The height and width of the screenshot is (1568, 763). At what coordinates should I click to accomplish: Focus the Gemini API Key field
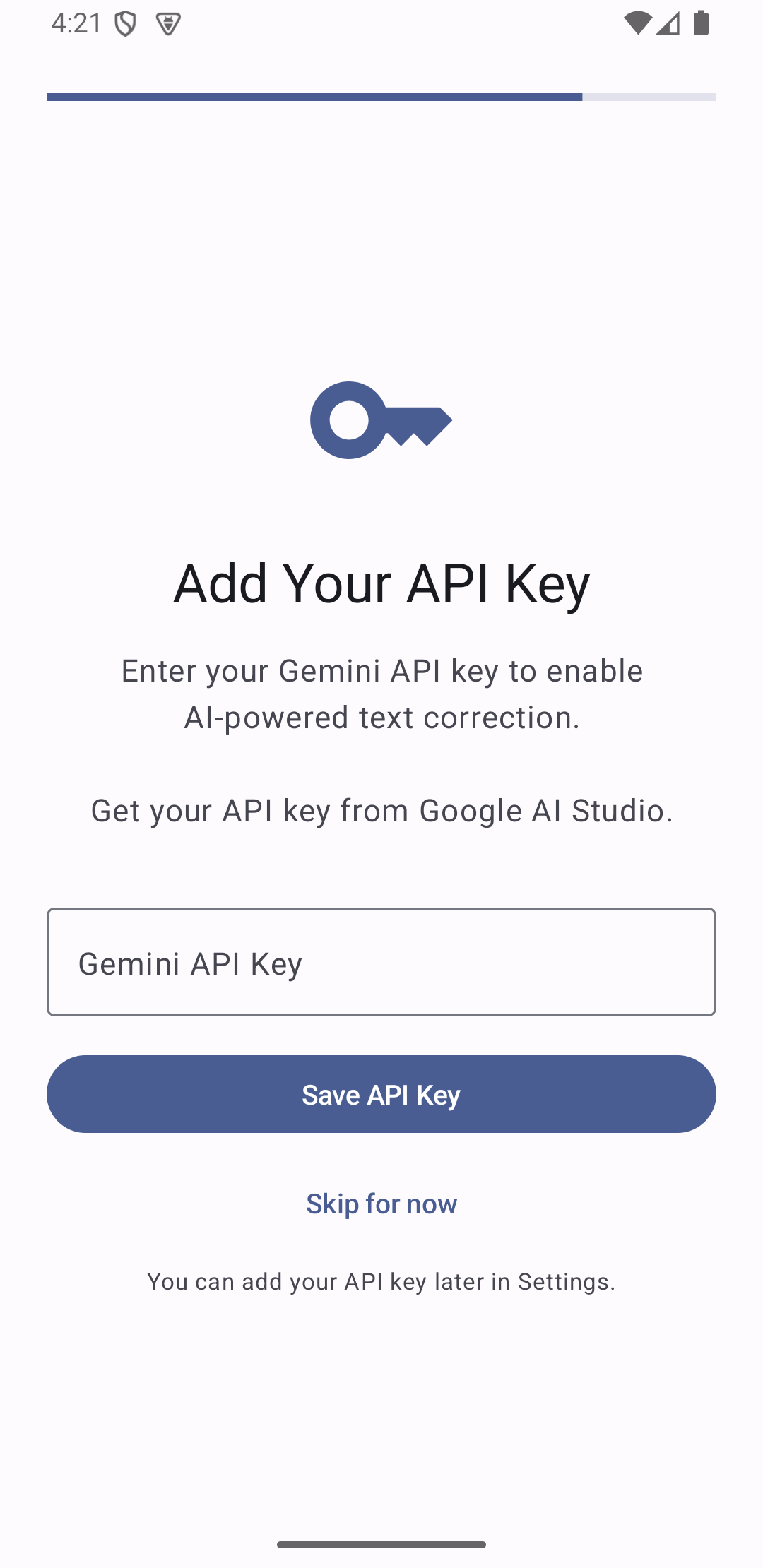[x=381, y=962]
